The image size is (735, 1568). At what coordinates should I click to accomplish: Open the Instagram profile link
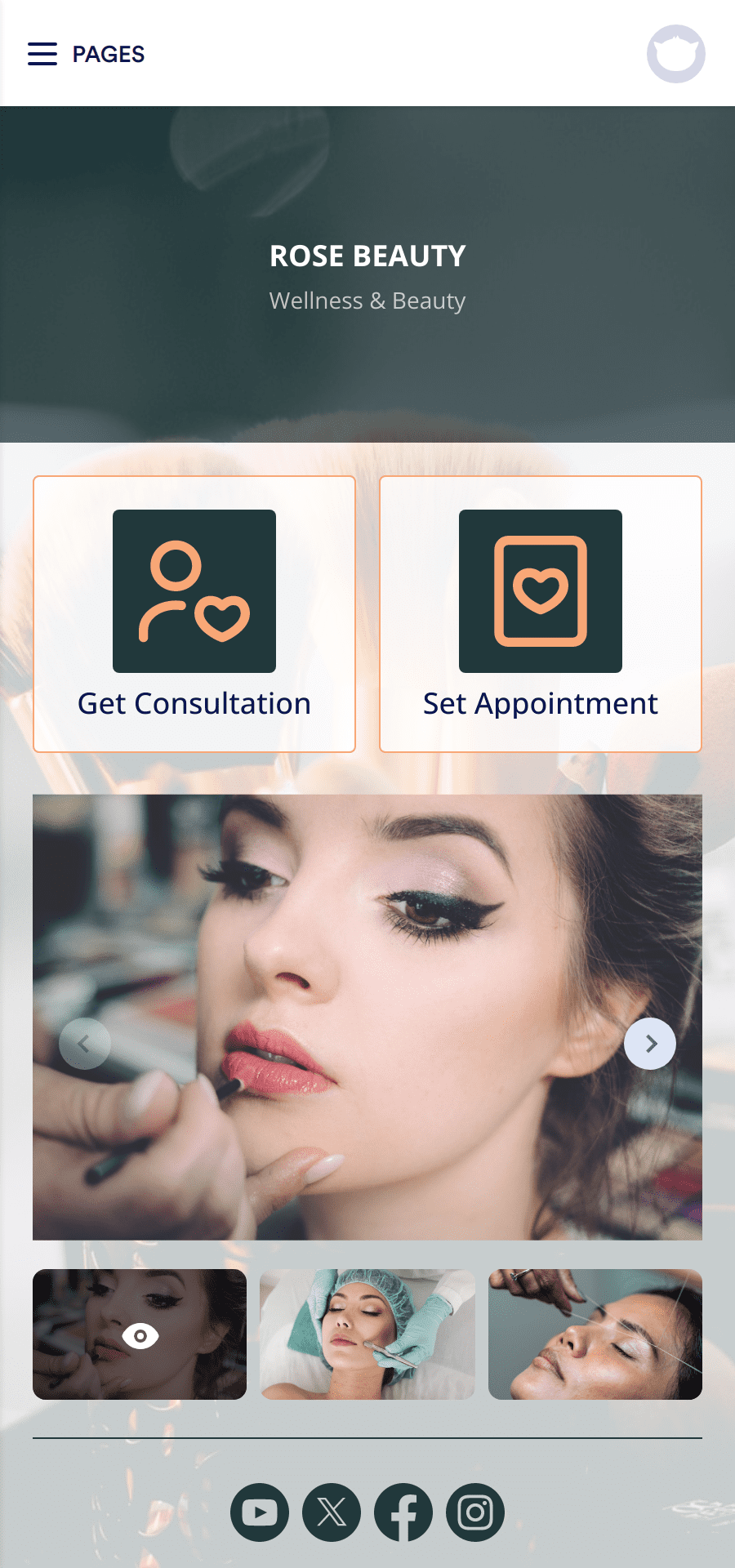475,1512
